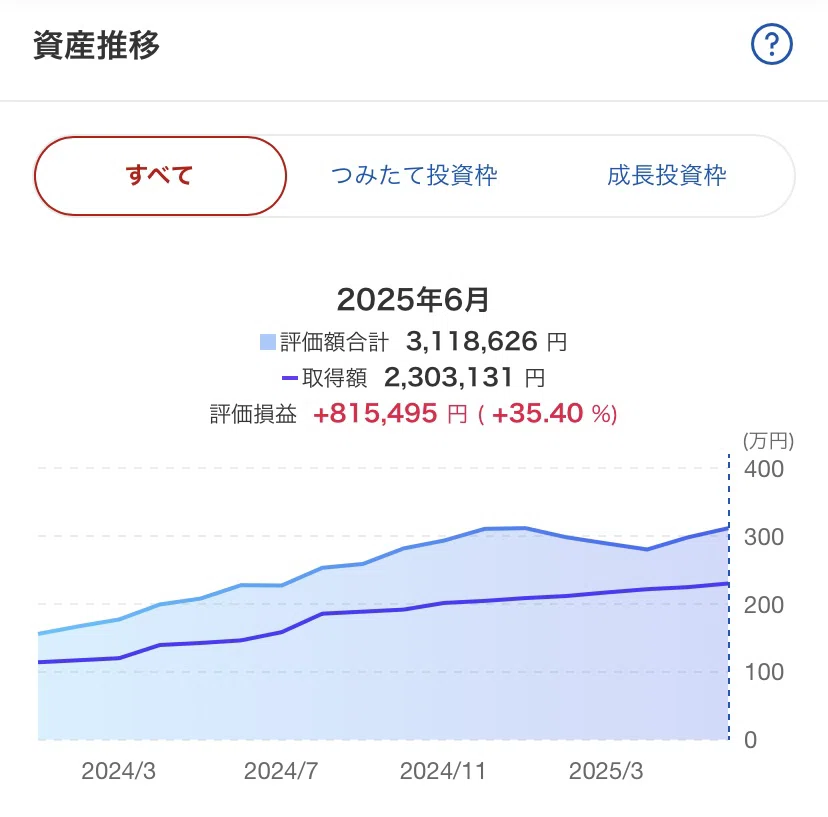Switch to つみたて投資枠 tab
Image resolution: width=828 pixels, height=817 pixels.
pos(414,176)
